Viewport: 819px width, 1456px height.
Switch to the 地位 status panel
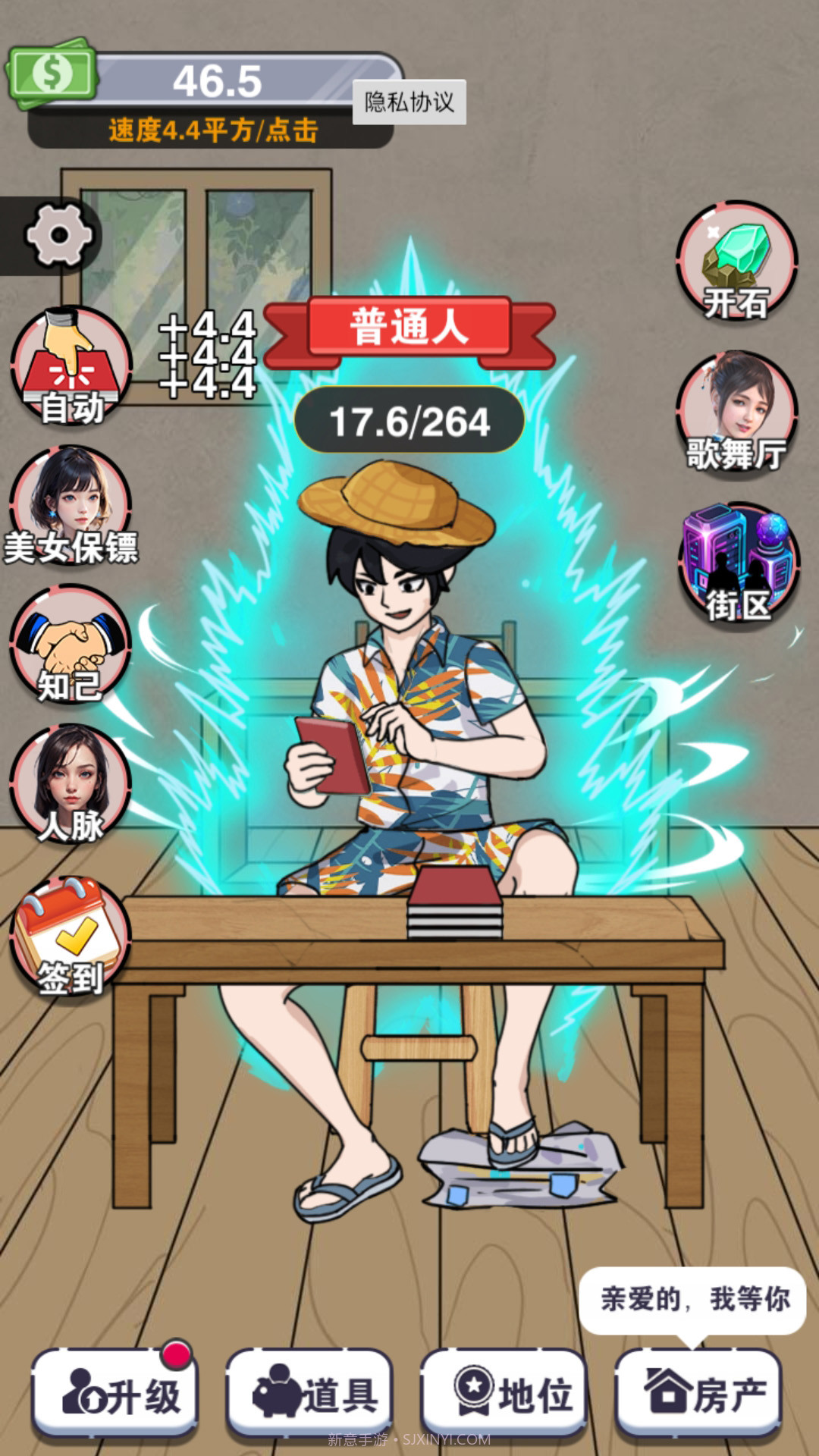tap(504, 1394)
